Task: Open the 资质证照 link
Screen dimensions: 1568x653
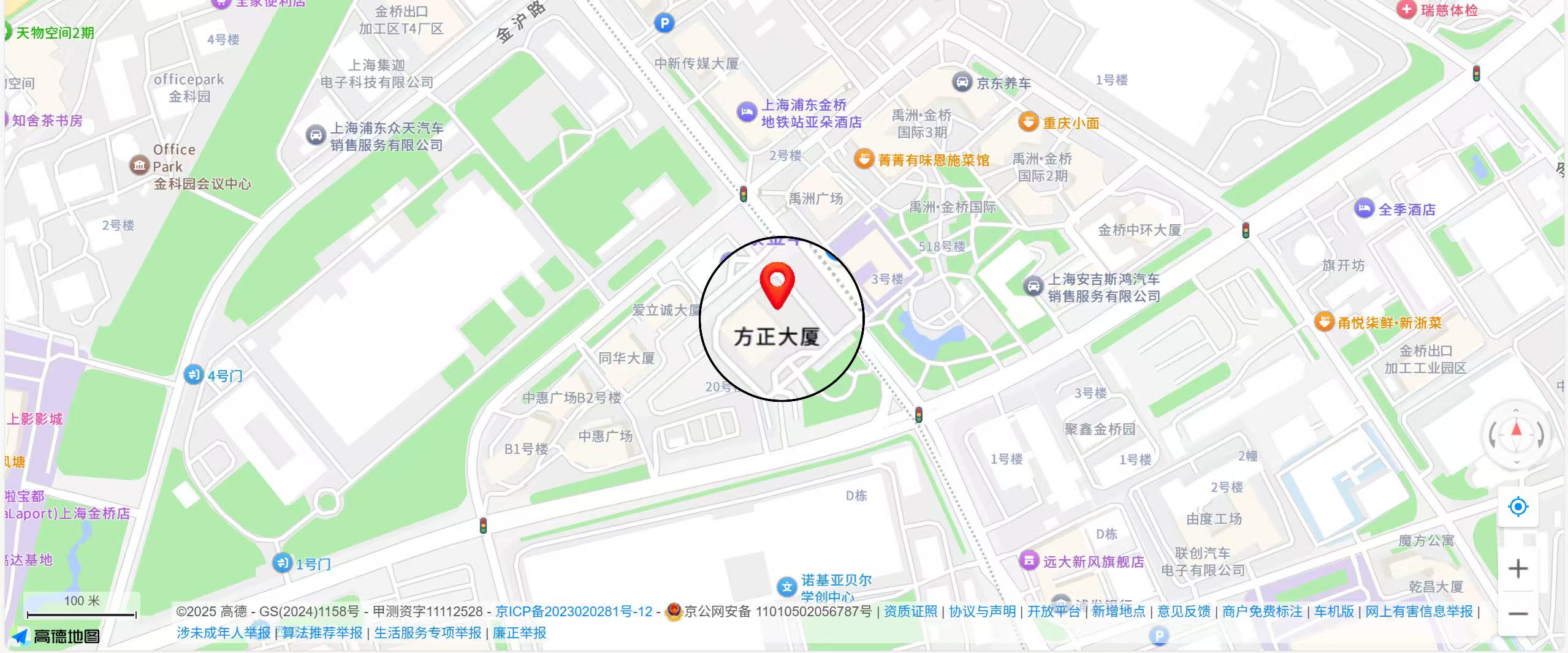Action: point(910,611)
